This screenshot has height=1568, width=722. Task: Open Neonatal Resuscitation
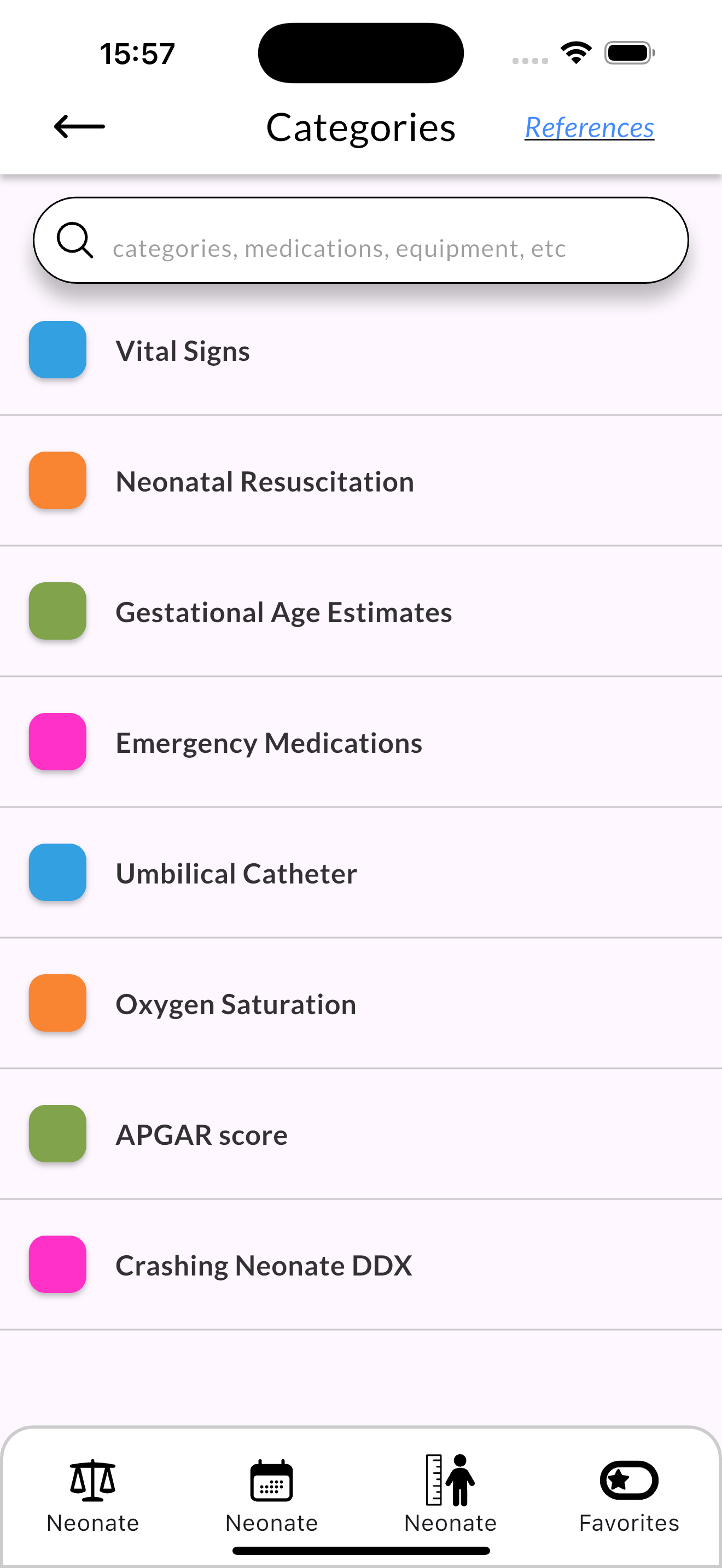pos(361,481)
